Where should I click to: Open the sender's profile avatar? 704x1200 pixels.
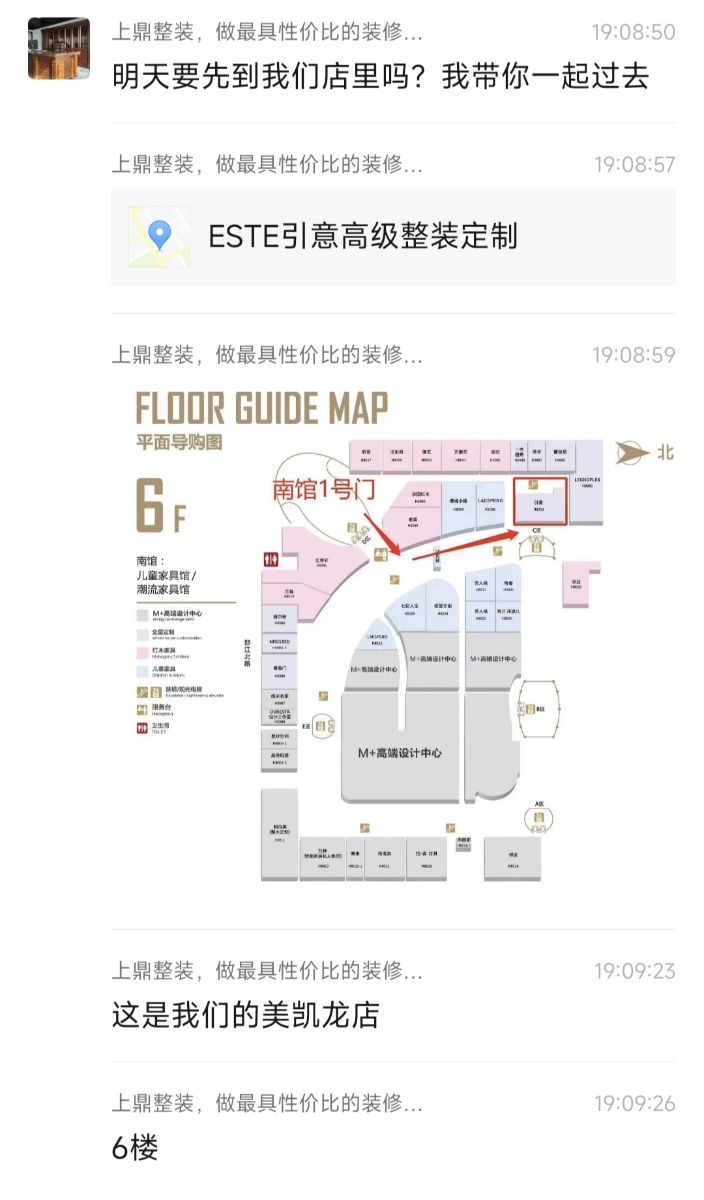tap(58, 49)
